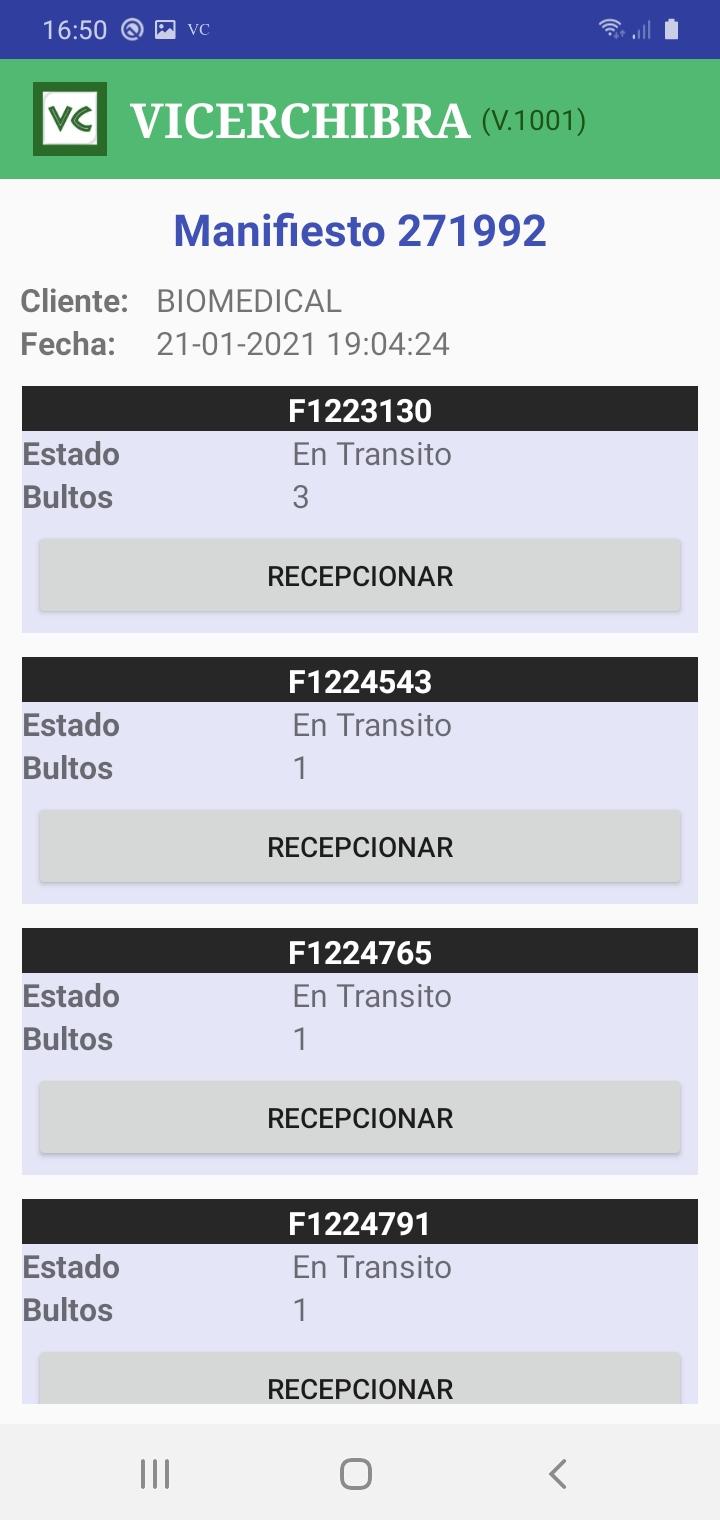Viewport: 720px width, 1520px height.
Task: Hit RECEPCIONAR for F1224791
Action: [360, 1379]
